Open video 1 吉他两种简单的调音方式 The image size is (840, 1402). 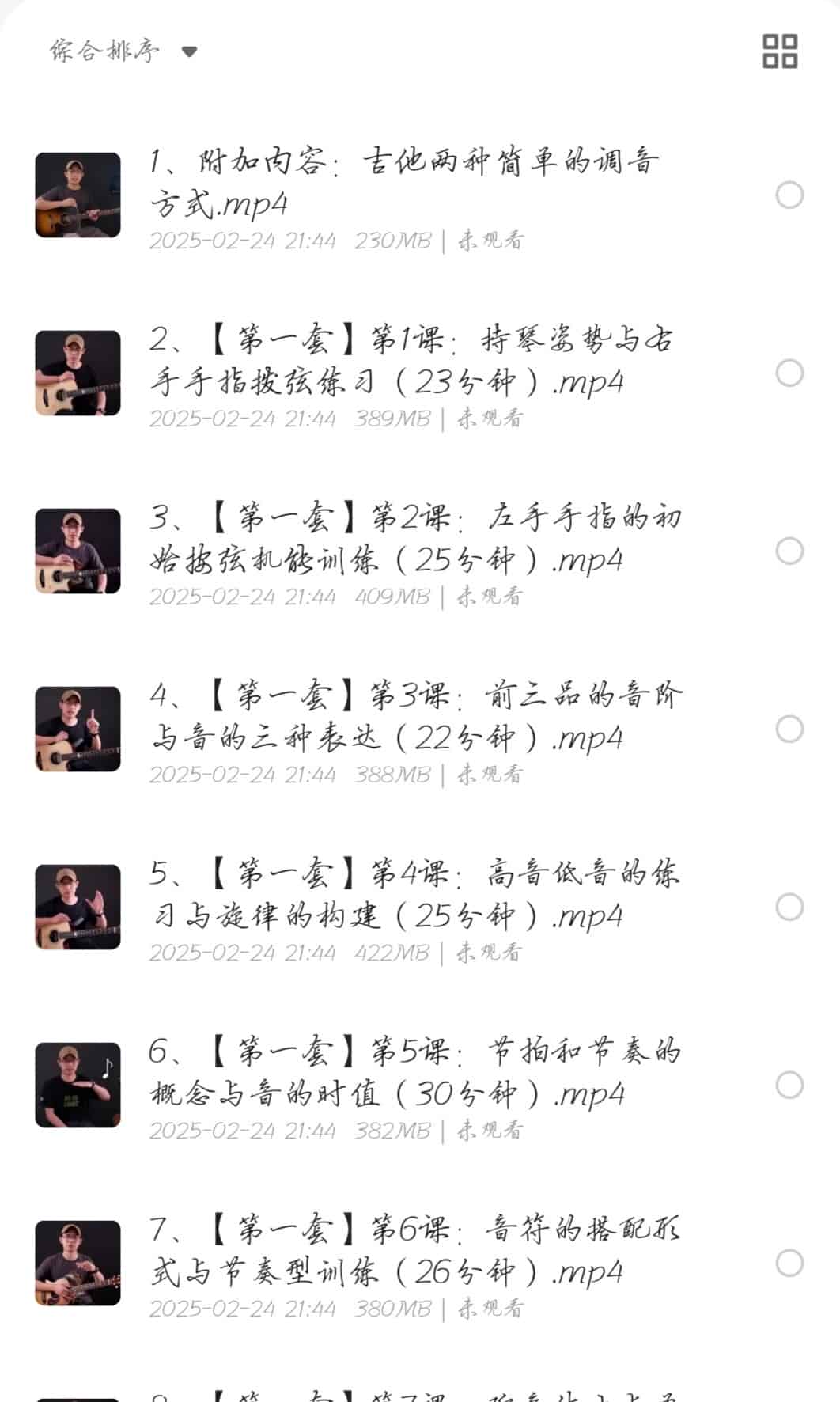coord(403,183)
